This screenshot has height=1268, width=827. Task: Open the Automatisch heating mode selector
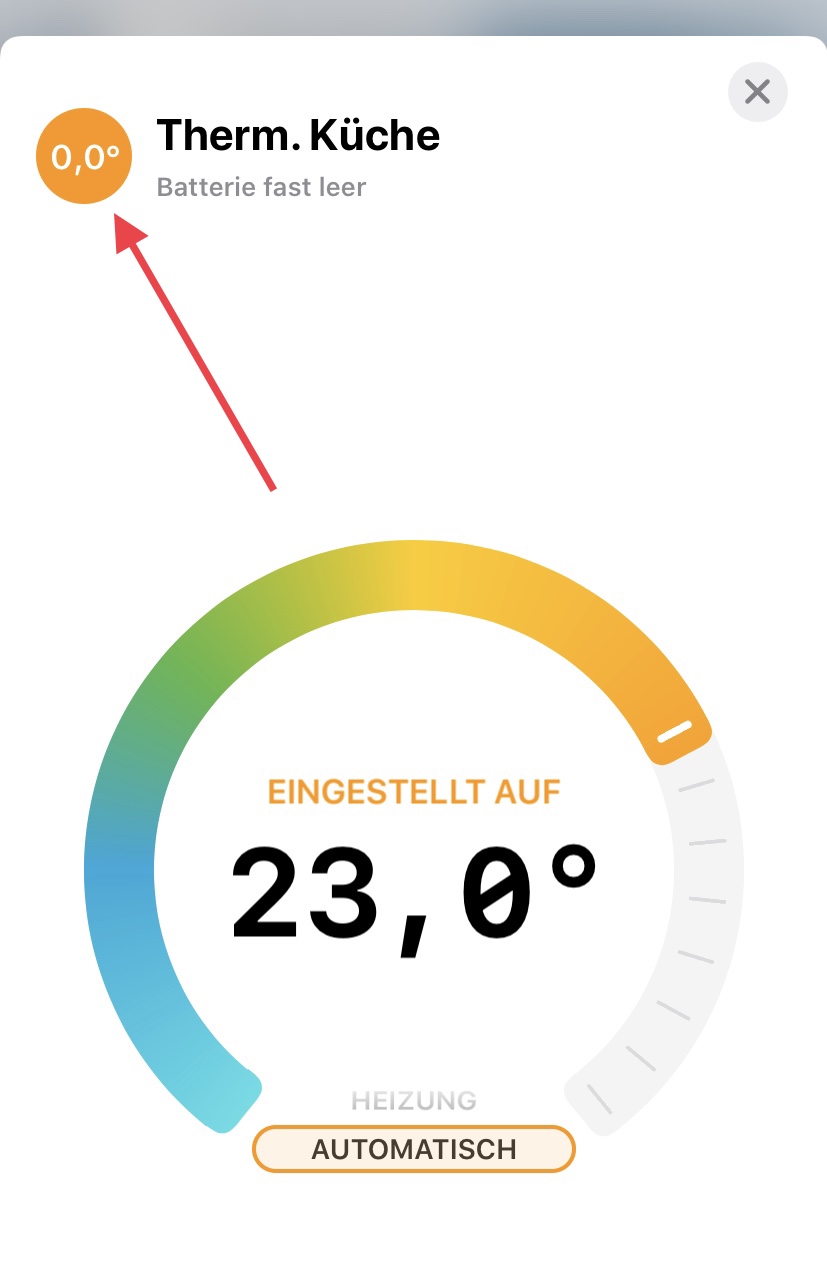[x=414, y=1148]
